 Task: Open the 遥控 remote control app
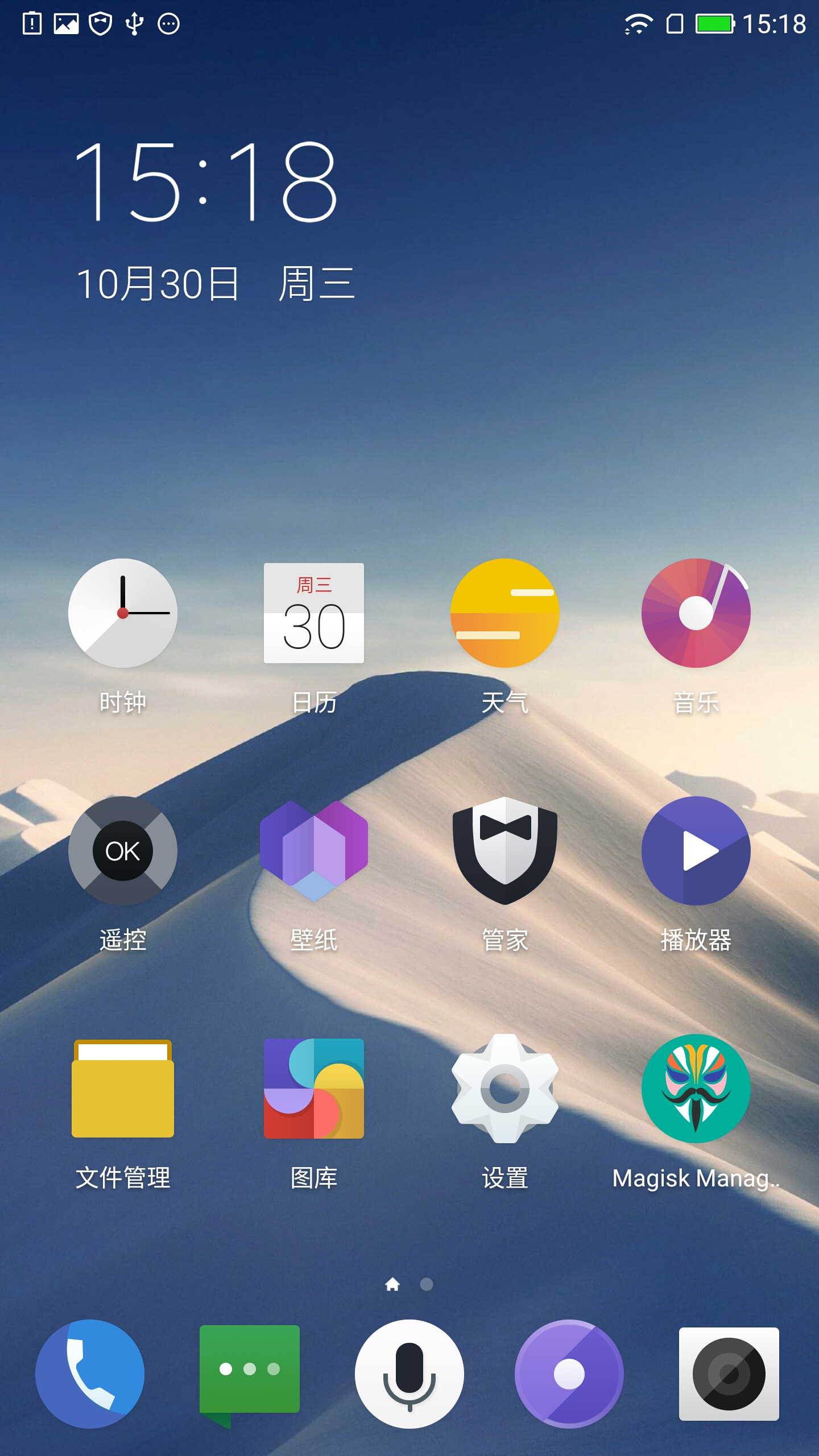click(123, 851)
